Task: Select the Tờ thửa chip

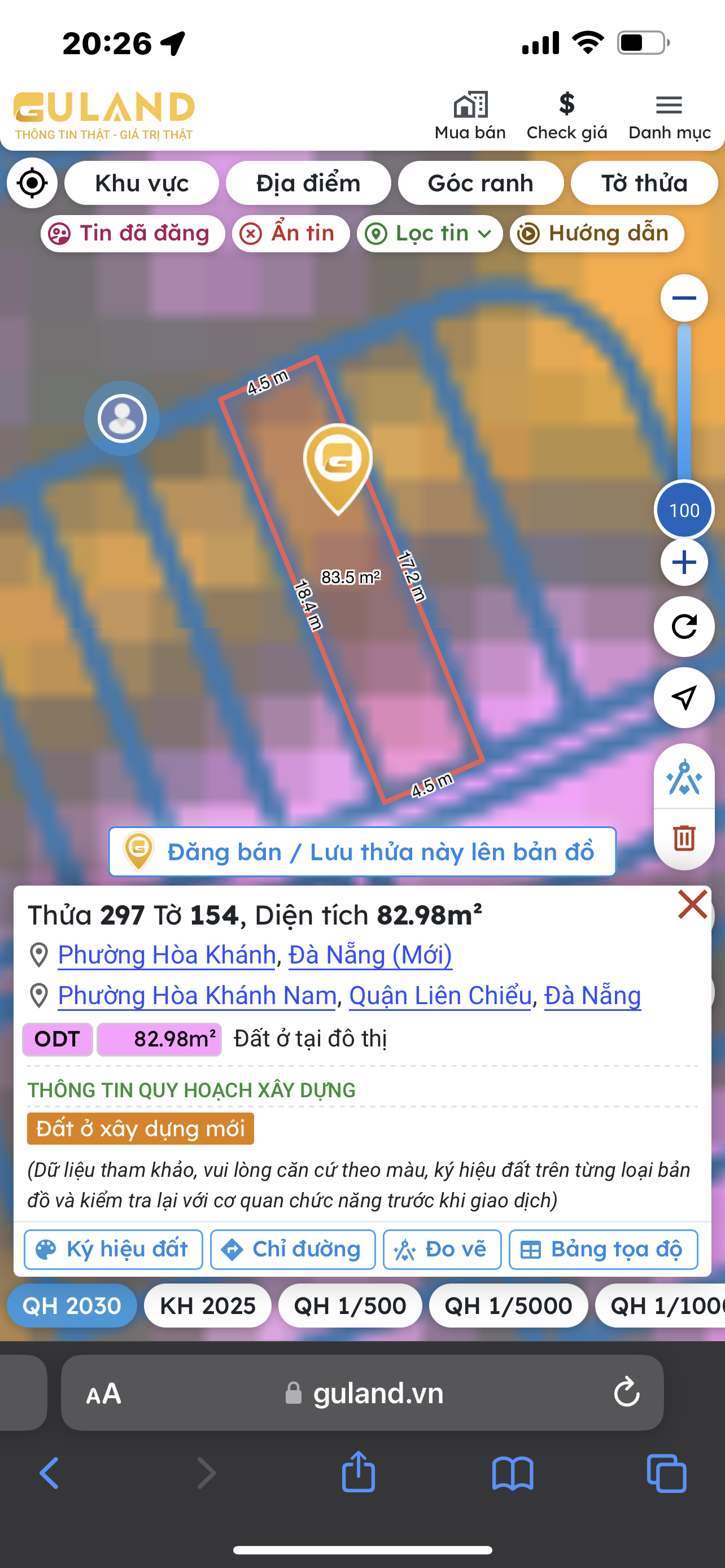Action: pos(644,183)
